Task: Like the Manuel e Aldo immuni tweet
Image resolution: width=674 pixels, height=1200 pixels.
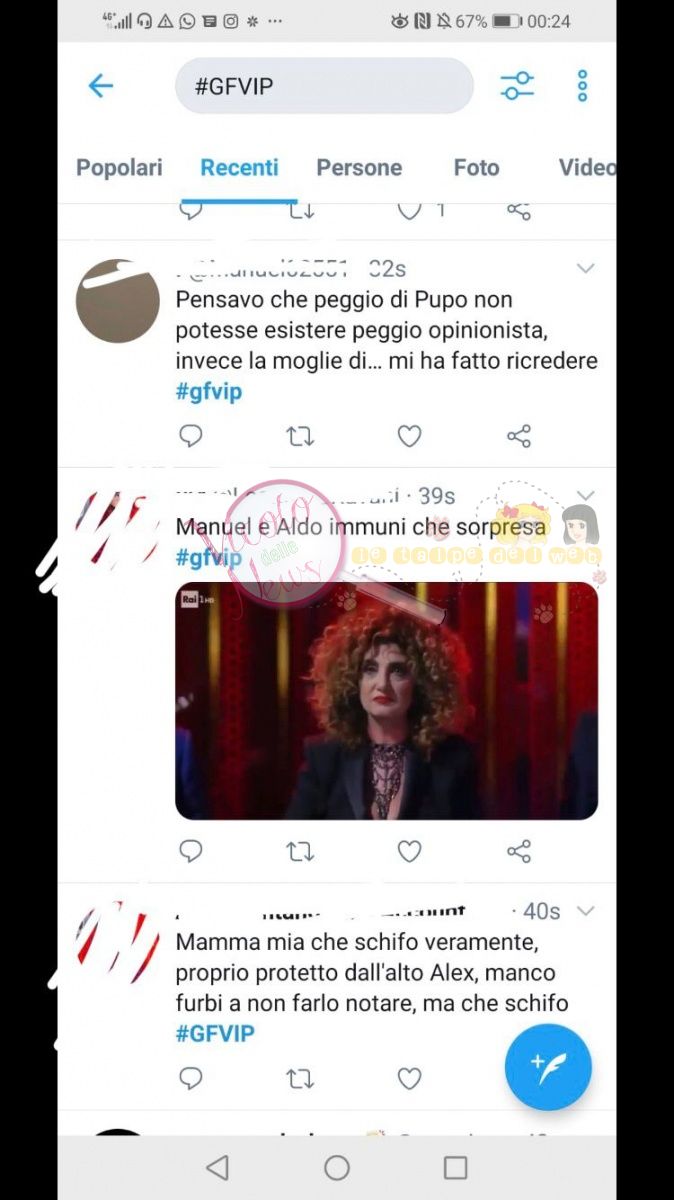Action: (409, 851)
